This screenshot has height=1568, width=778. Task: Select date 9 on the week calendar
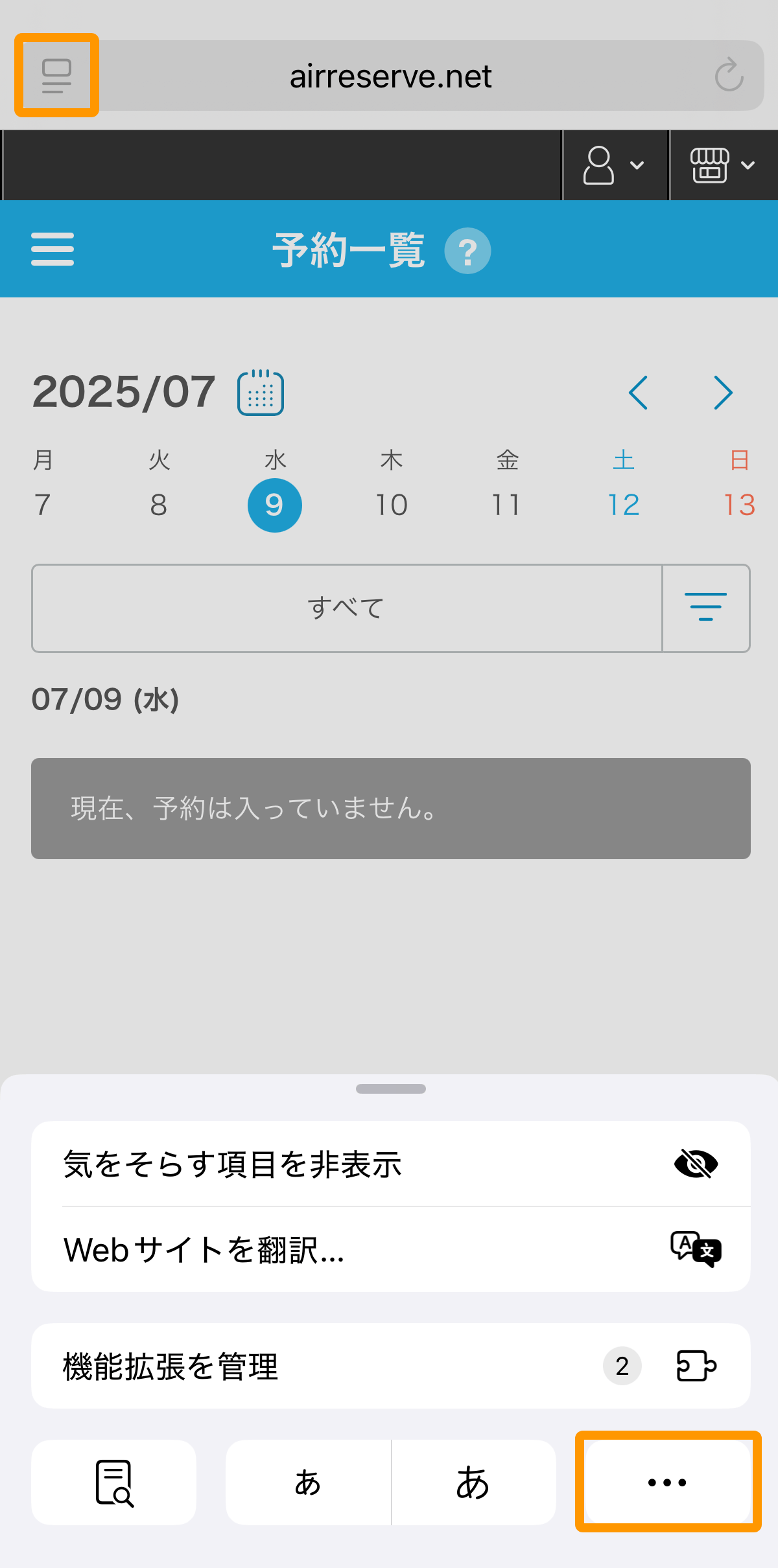click(274, 505)
